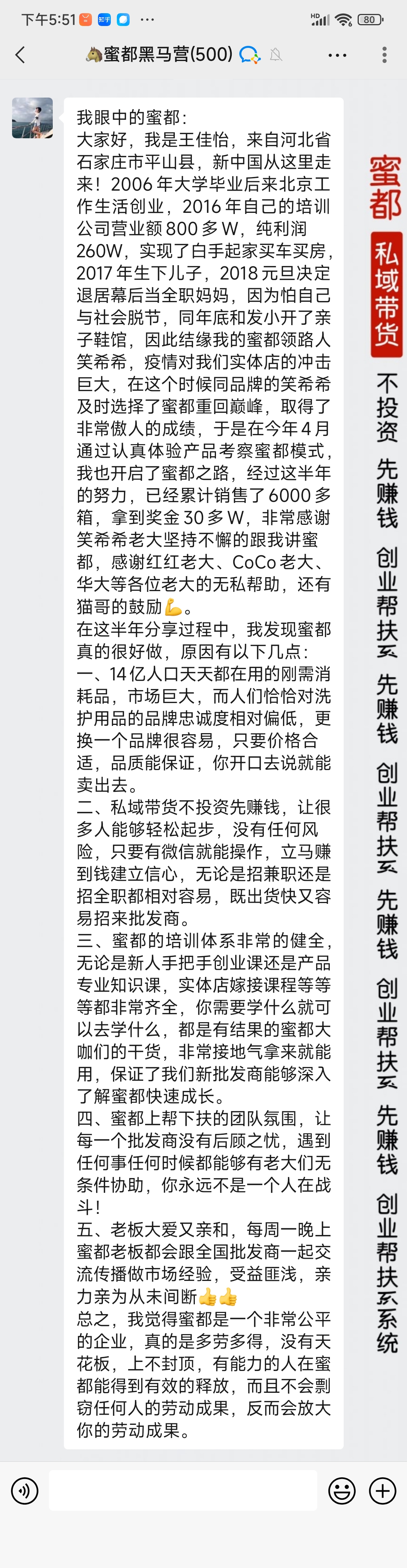This screenshot has width=407, height=1568.
Task: Open the chat info three-dot menu
Action: coord(337,55)
